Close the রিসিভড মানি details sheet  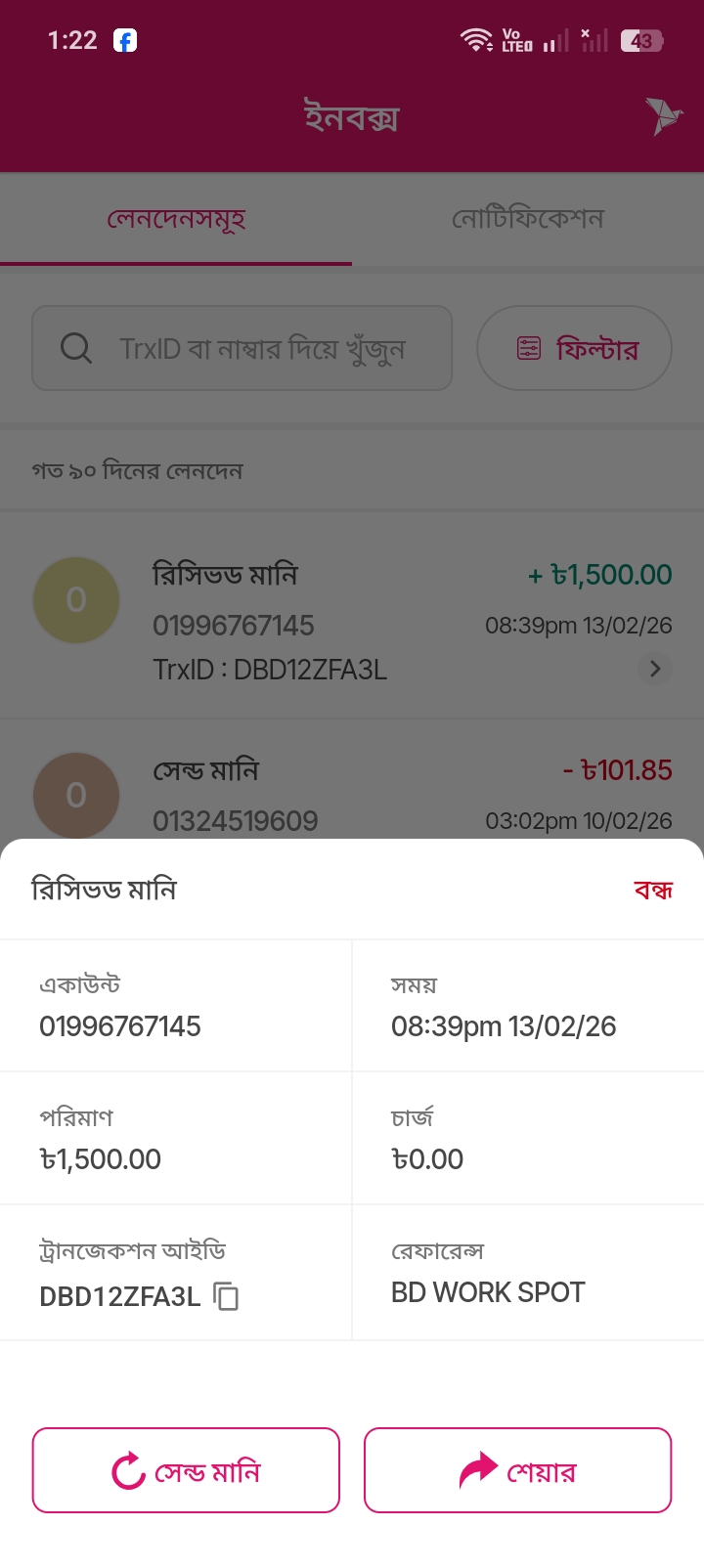[652, 890]
